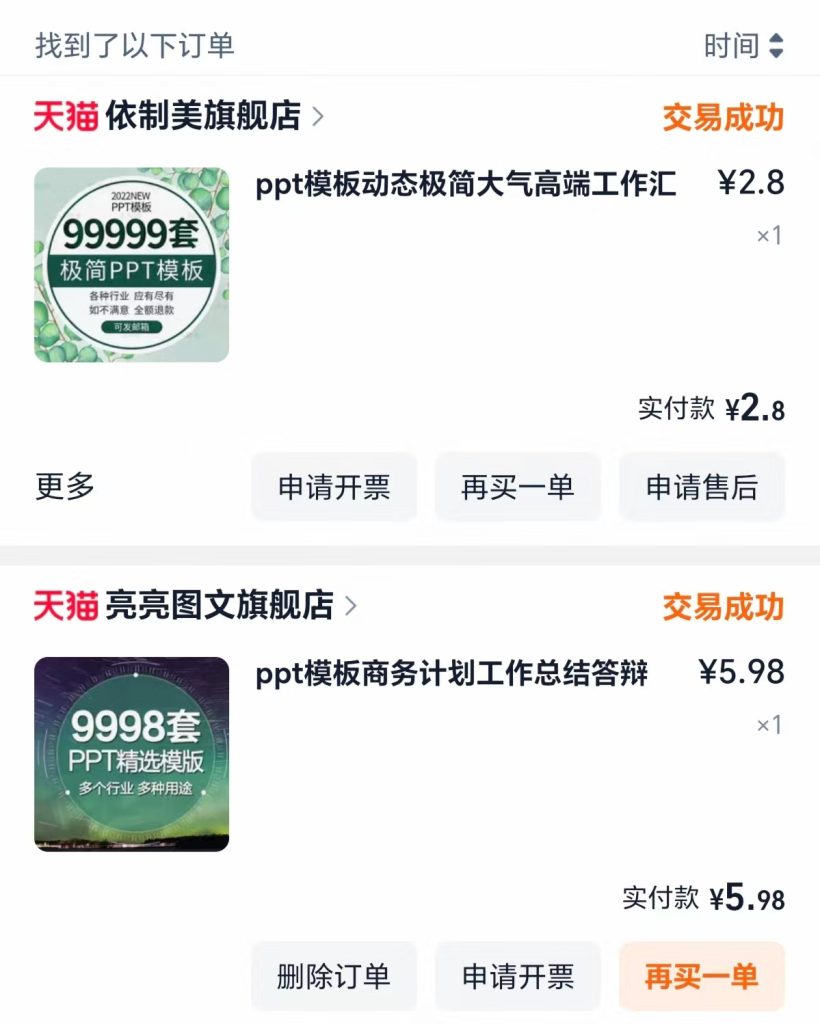Tap 更多 for the 依制美旗舰店 order
The height and width of the screenshot is (1024, 820).
pos(65,487)
